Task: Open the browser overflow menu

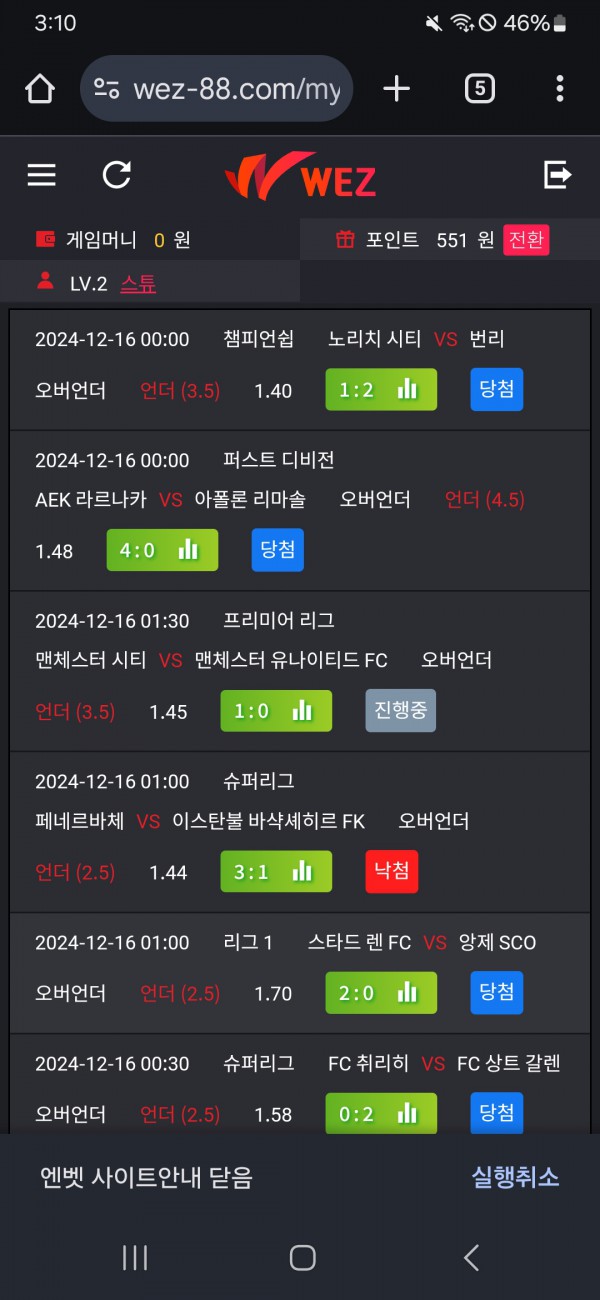Action: (x=559, y=89)
